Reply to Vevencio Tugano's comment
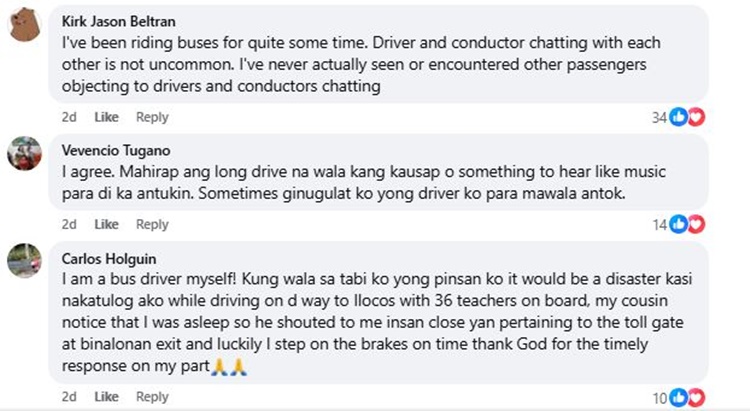This screenshot has width=750, height=411. pos(152,224)
